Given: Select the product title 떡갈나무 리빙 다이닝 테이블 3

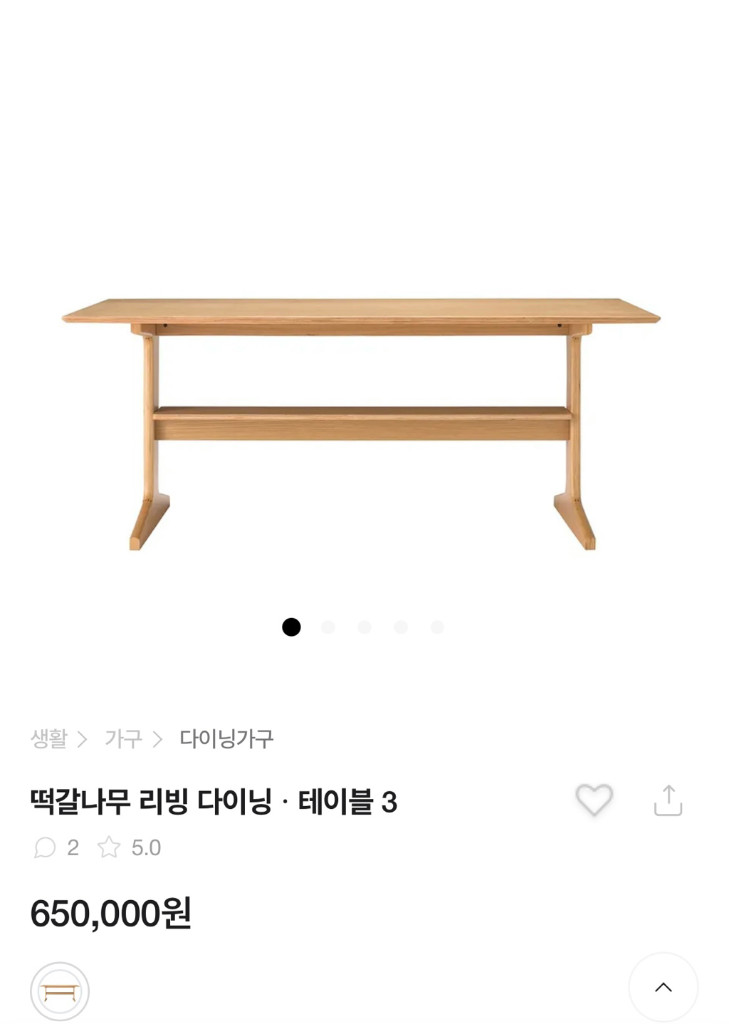Looking at the screenshot, I should [x=213, y=800].
